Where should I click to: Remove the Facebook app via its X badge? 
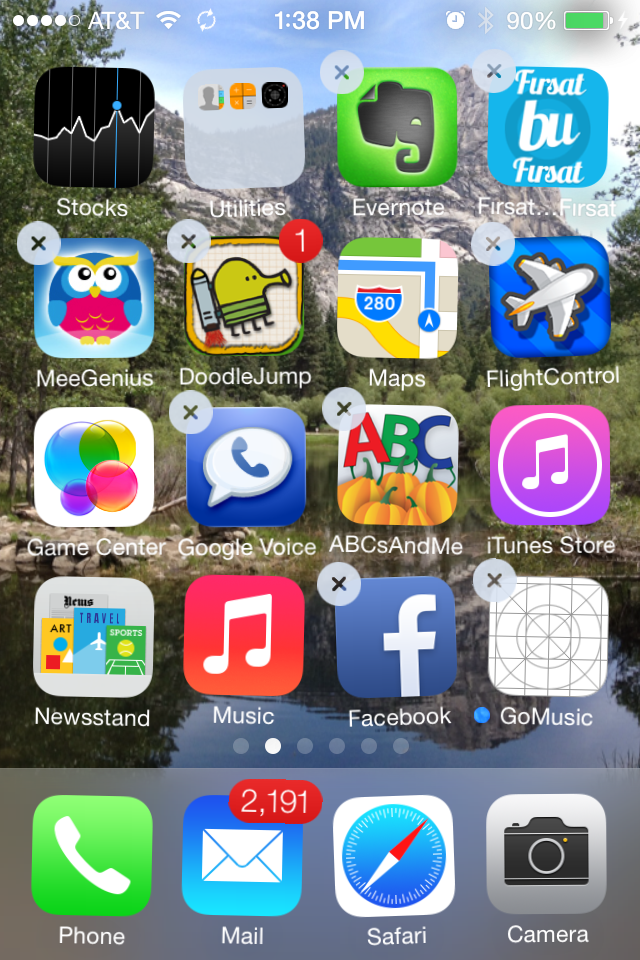tap(339, 584)
